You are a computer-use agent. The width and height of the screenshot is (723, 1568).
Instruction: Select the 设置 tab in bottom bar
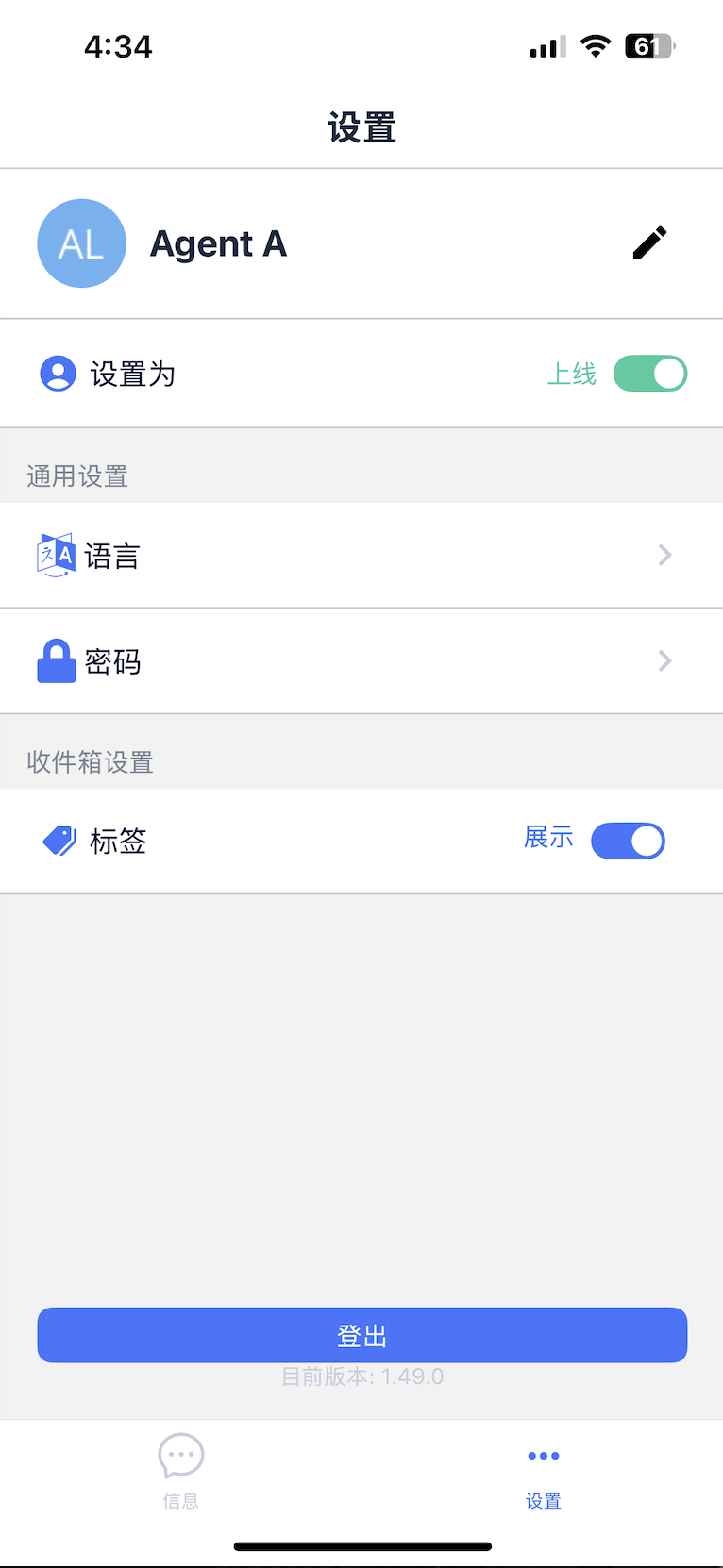coord(543,1470)
